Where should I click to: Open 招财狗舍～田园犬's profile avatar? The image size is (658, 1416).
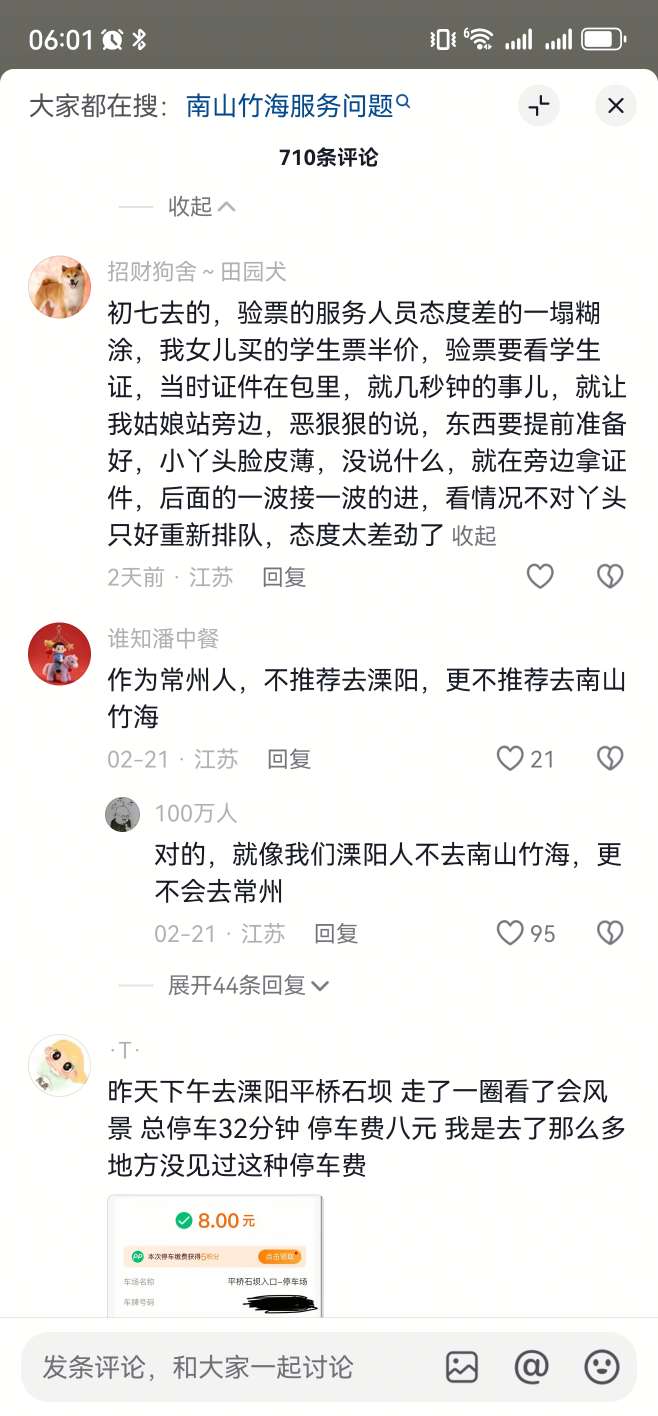[60, 287]
